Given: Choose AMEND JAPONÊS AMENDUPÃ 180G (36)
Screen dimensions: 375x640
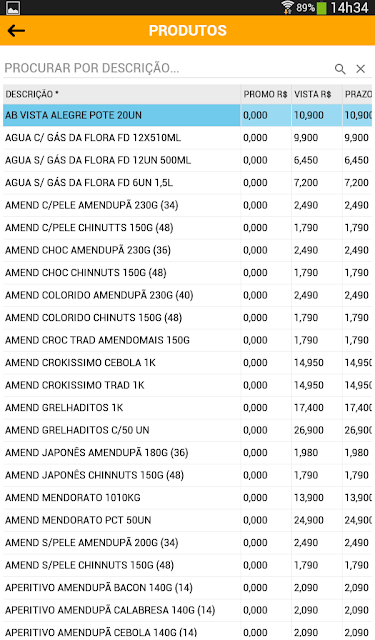Looking at the screenshot, I should pyautogui.click(x=188, y=452).
